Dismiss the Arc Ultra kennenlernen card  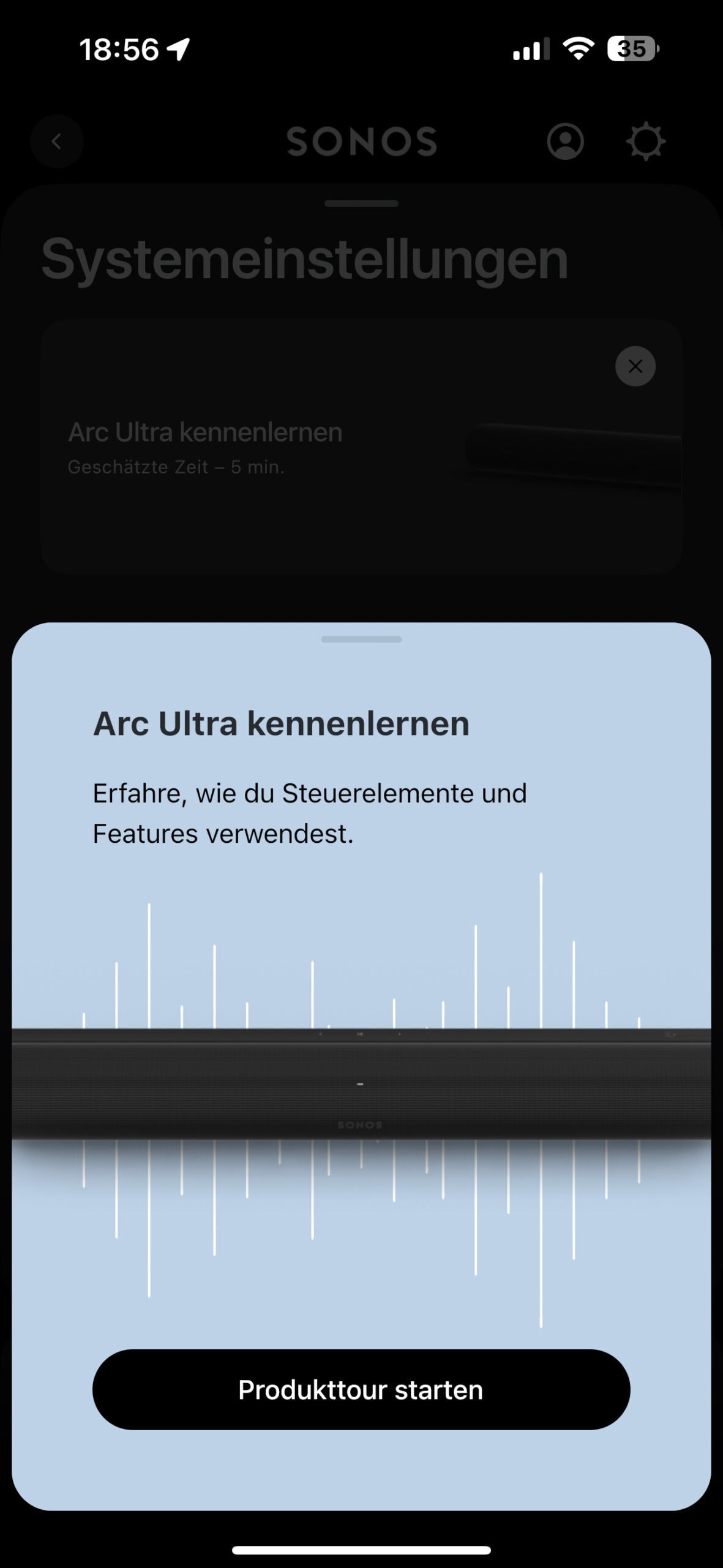[x=635, y=366]
